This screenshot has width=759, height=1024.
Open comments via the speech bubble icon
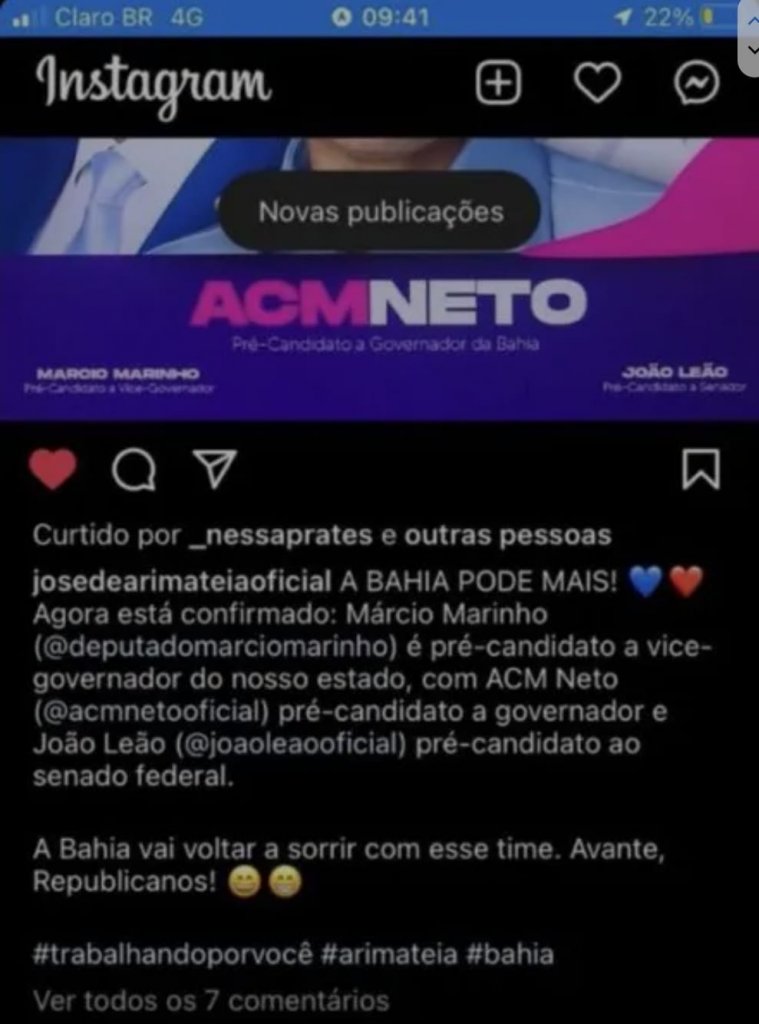pos(133,470)
